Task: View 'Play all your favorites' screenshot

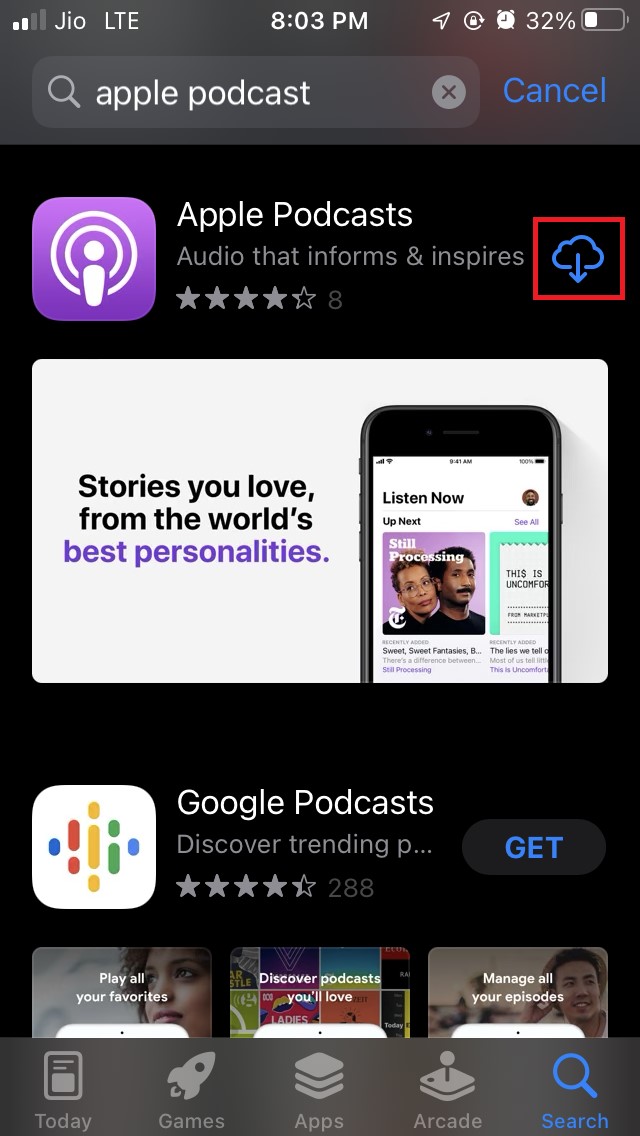Action: click(122, 990)
